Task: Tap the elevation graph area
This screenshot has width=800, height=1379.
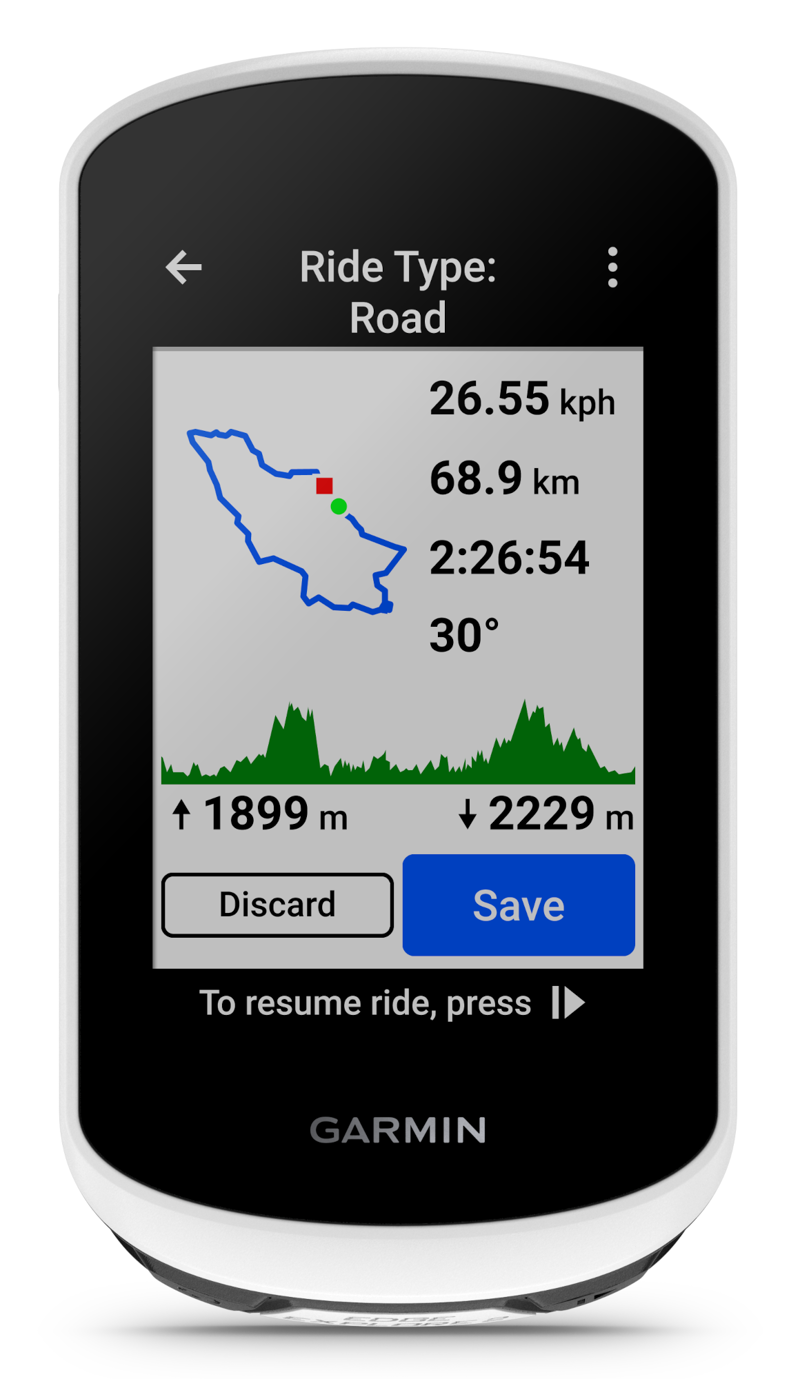Action: tap(398, 740)
